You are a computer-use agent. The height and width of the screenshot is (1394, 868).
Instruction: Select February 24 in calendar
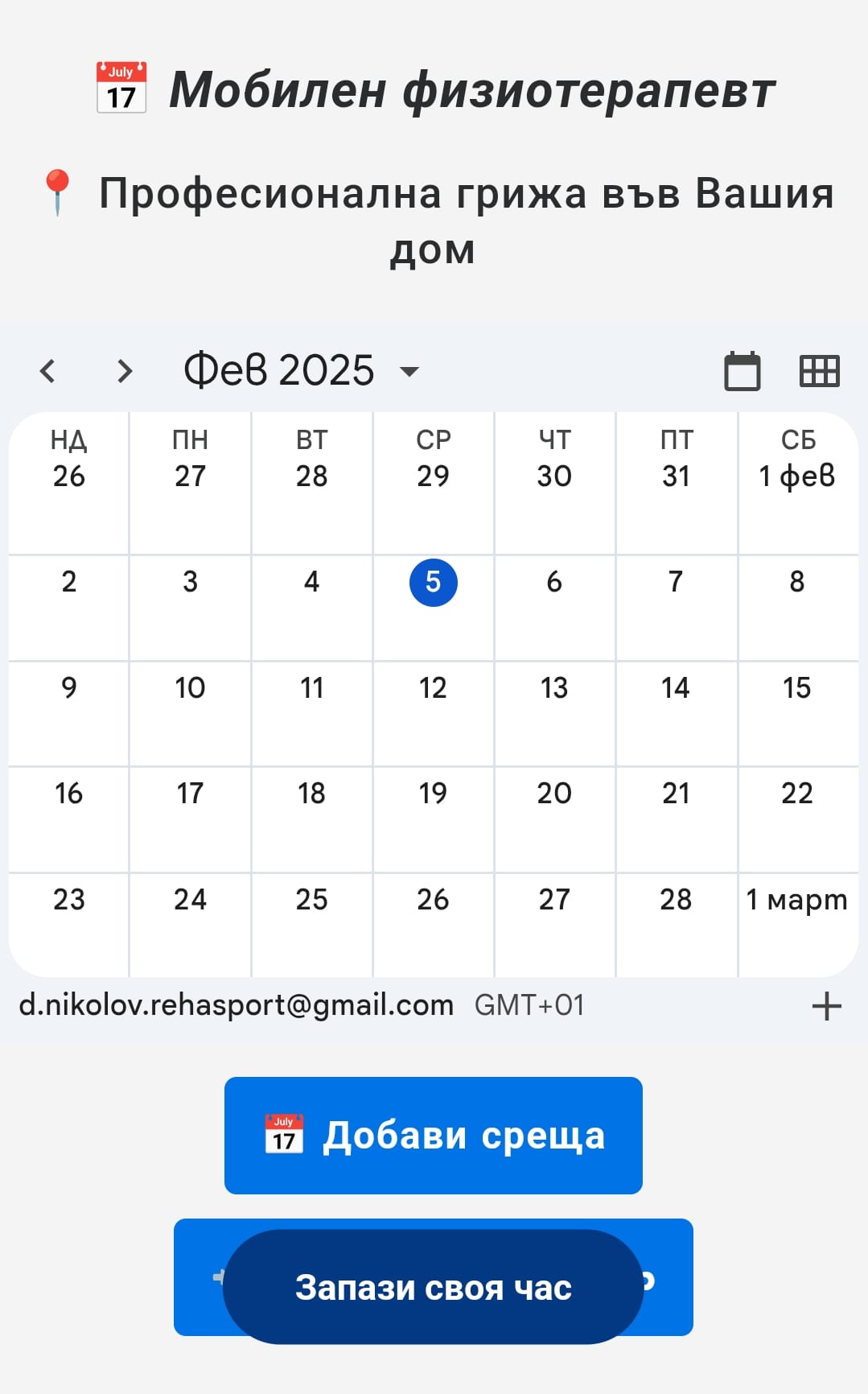tap(190, 901)
